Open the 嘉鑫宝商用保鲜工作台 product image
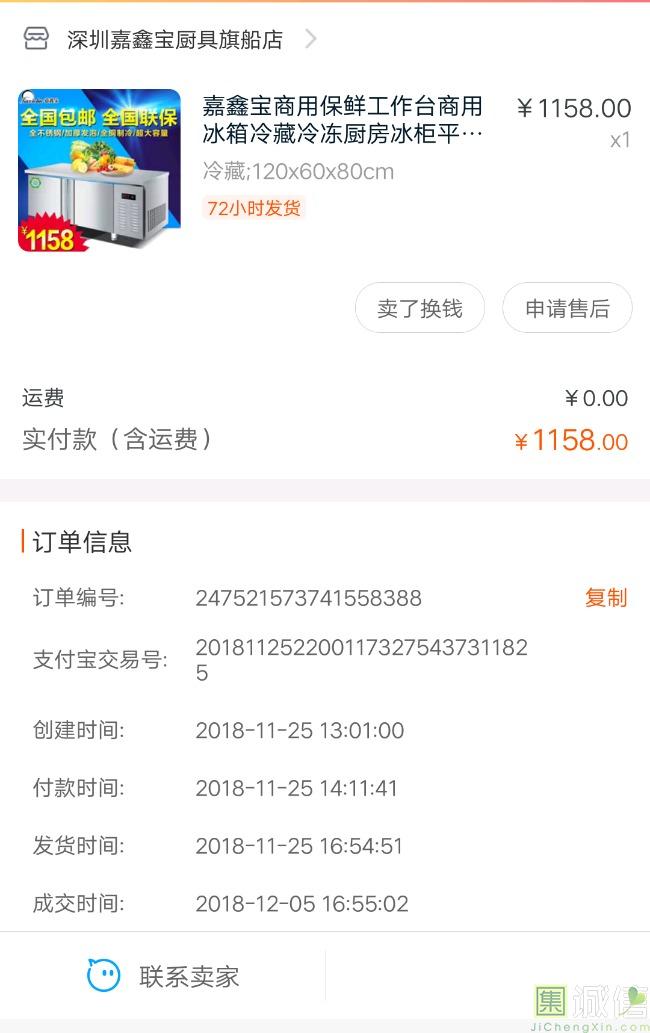650x1033 pixels. (99, 170)
